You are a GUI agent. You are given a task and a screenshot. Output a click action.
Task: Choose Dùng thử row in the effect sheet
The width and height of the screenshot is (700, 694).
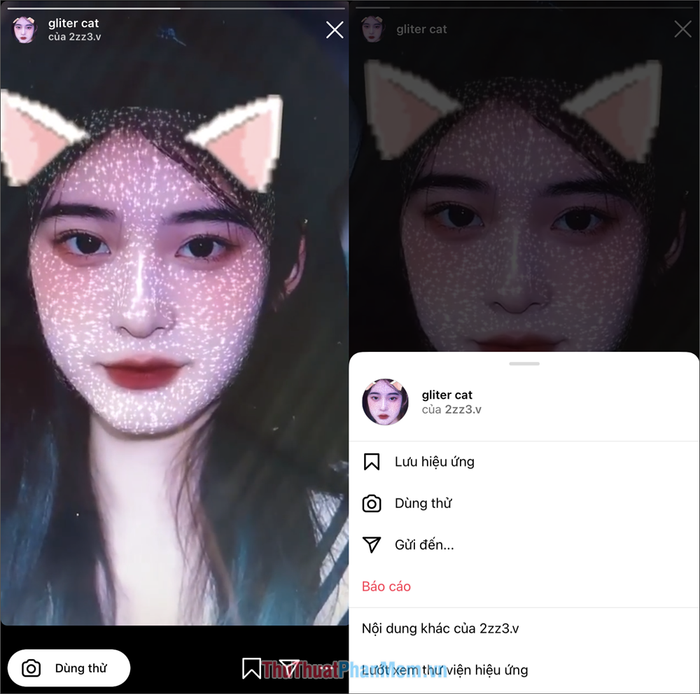point(423,503)
